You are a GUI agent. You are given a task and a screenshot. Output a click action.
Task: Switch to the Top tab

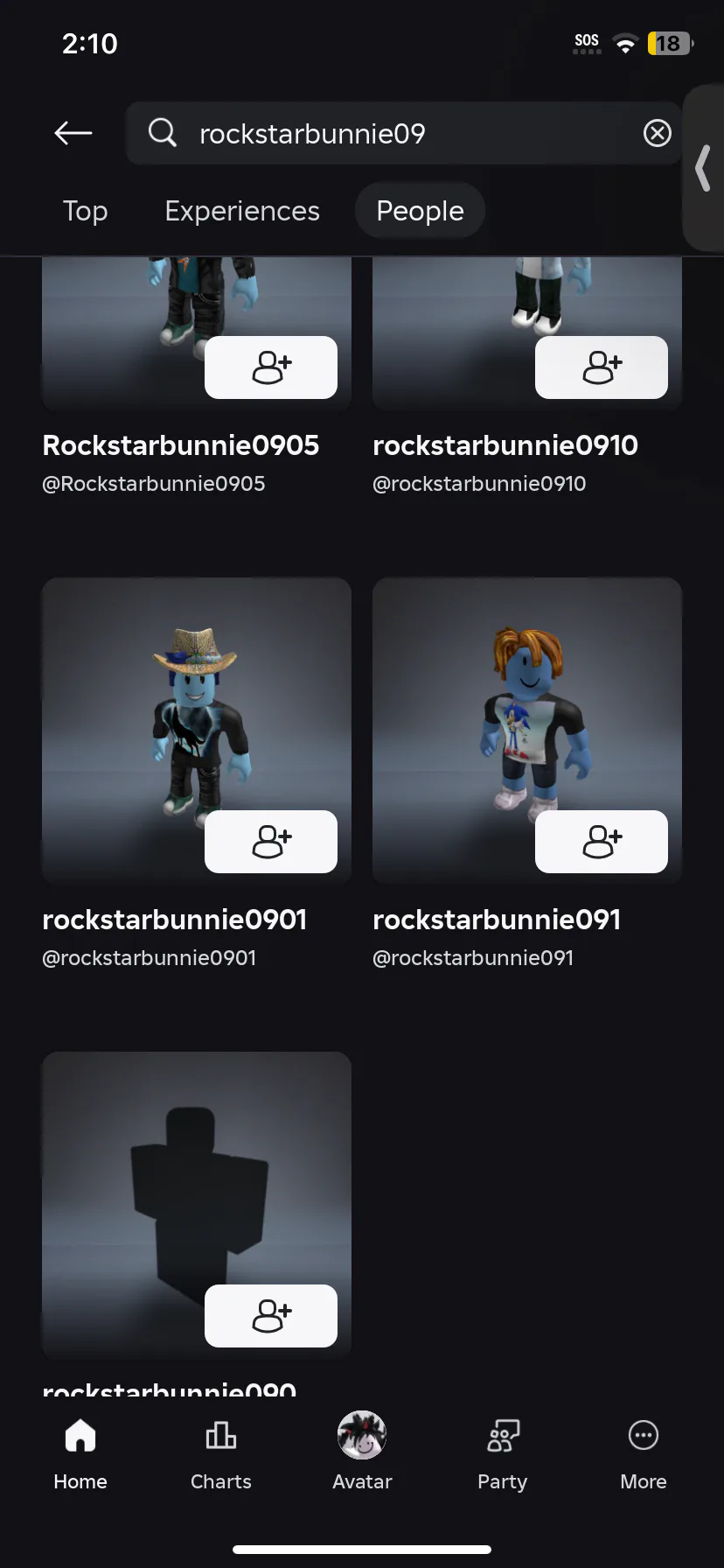coord(85,211)
